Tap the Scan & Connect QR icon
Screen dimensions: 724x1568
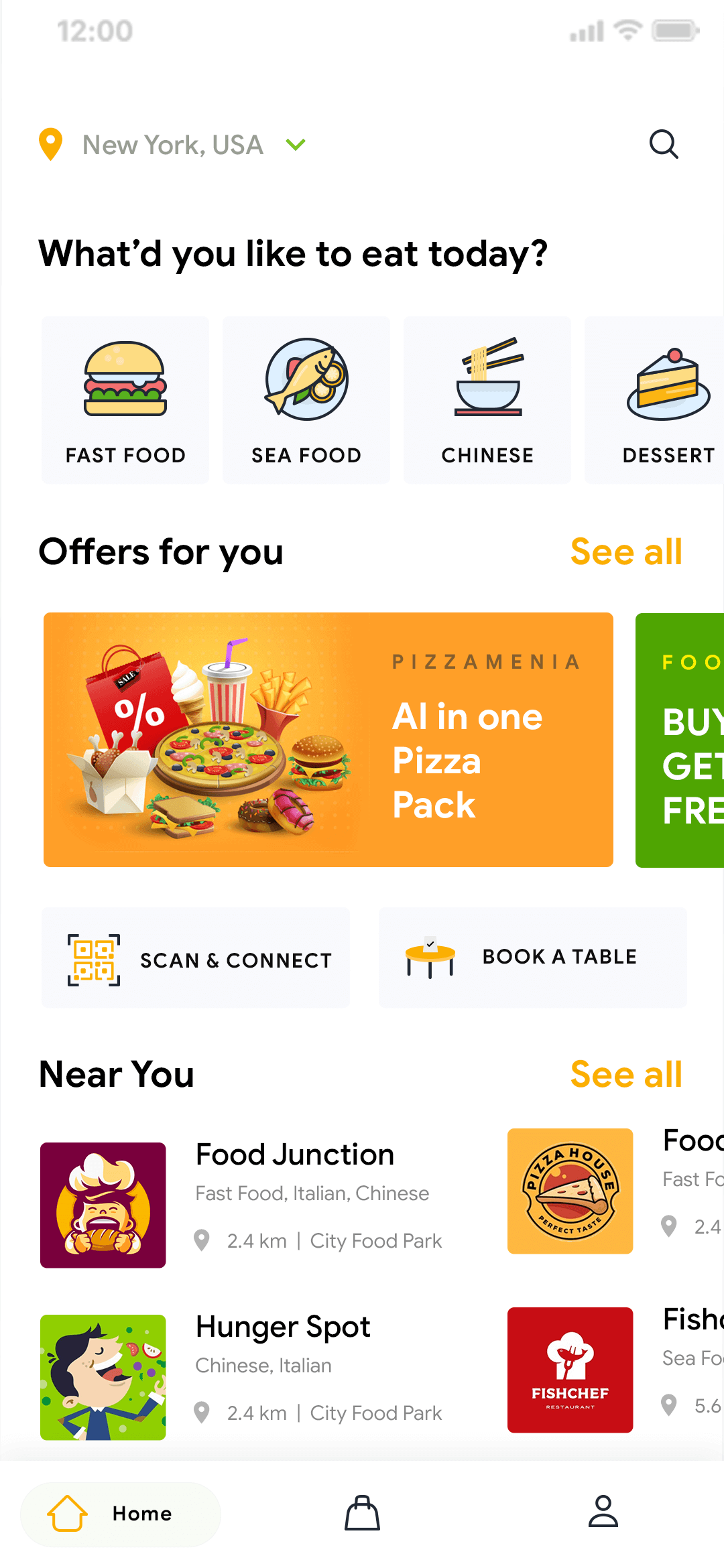pyautogui.click(x=93, y=960)
